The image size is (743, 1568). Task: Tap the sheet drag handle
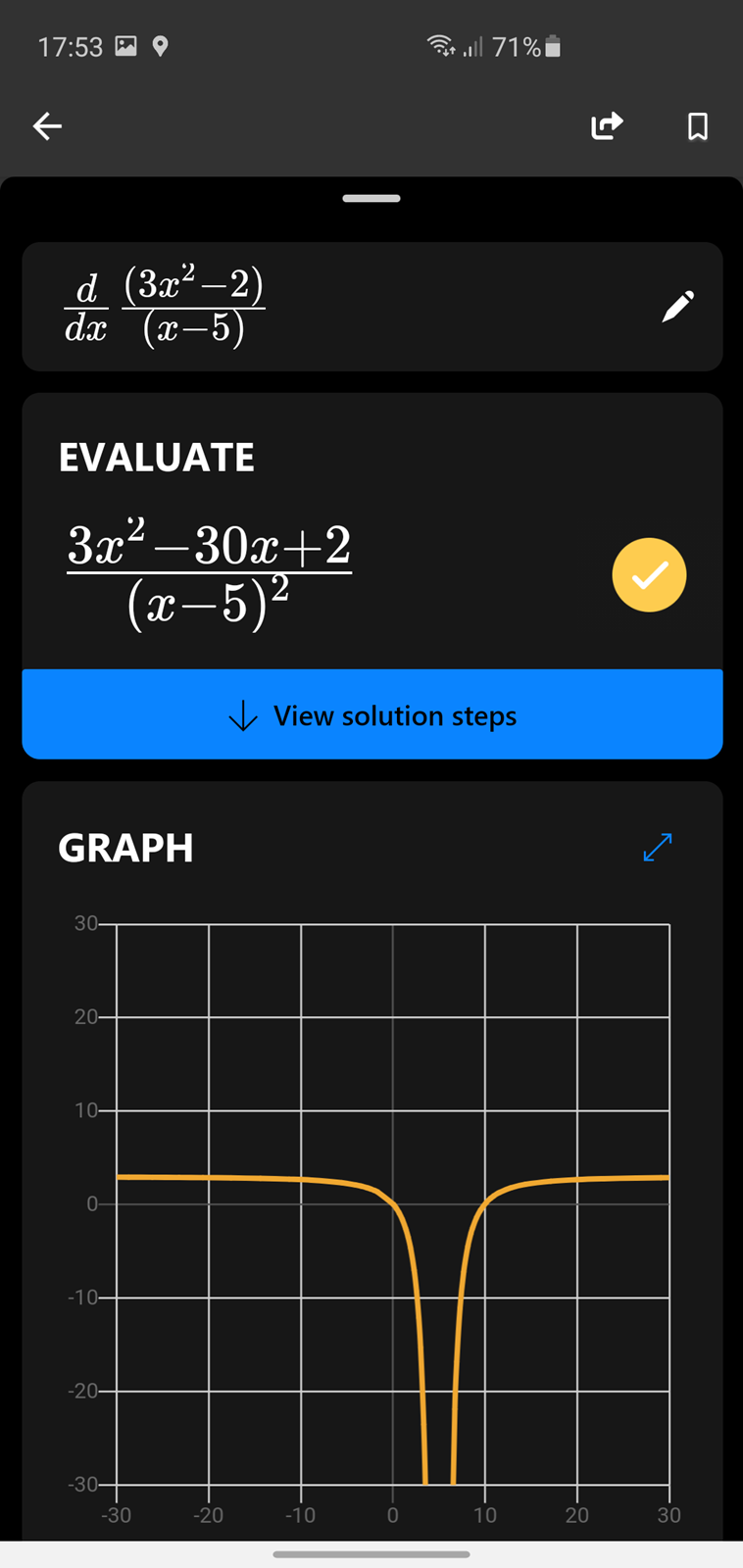(371, 198)
